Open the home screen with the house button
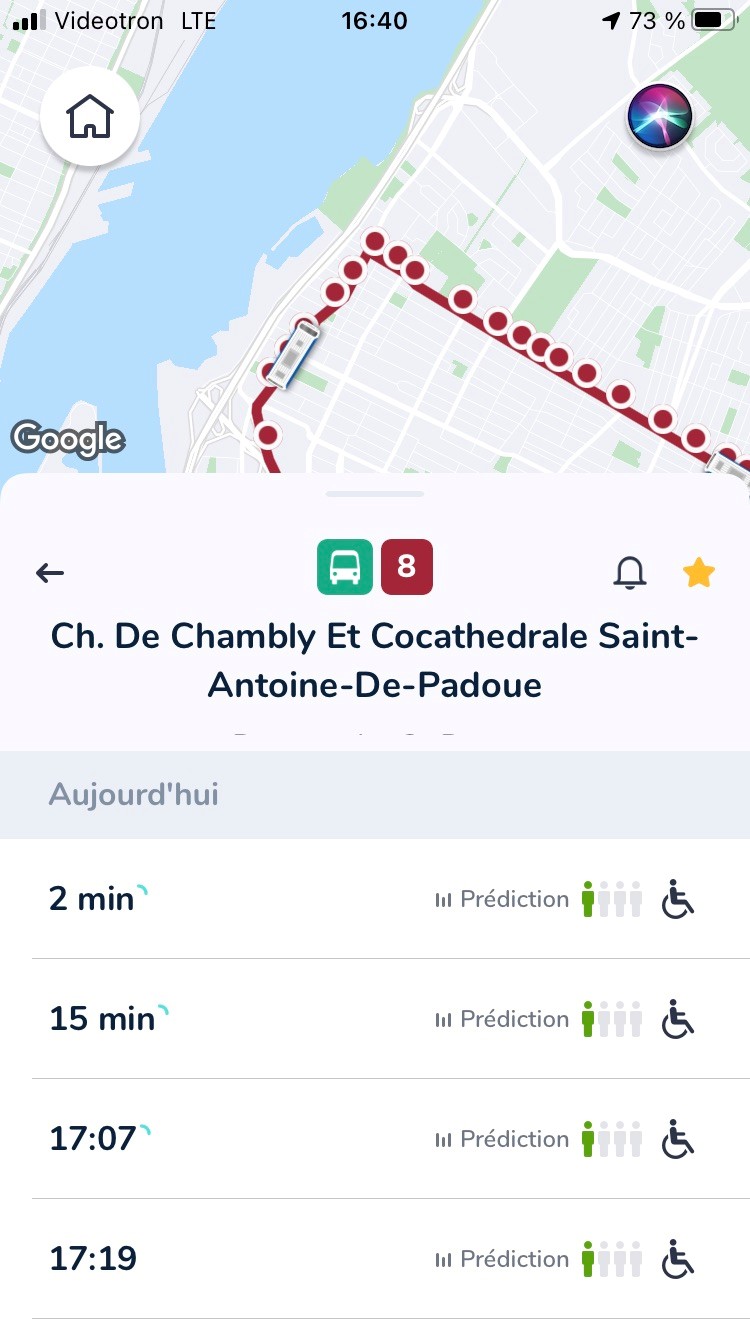Screen dimensions: 750x1334 click(x=90, y=115)
